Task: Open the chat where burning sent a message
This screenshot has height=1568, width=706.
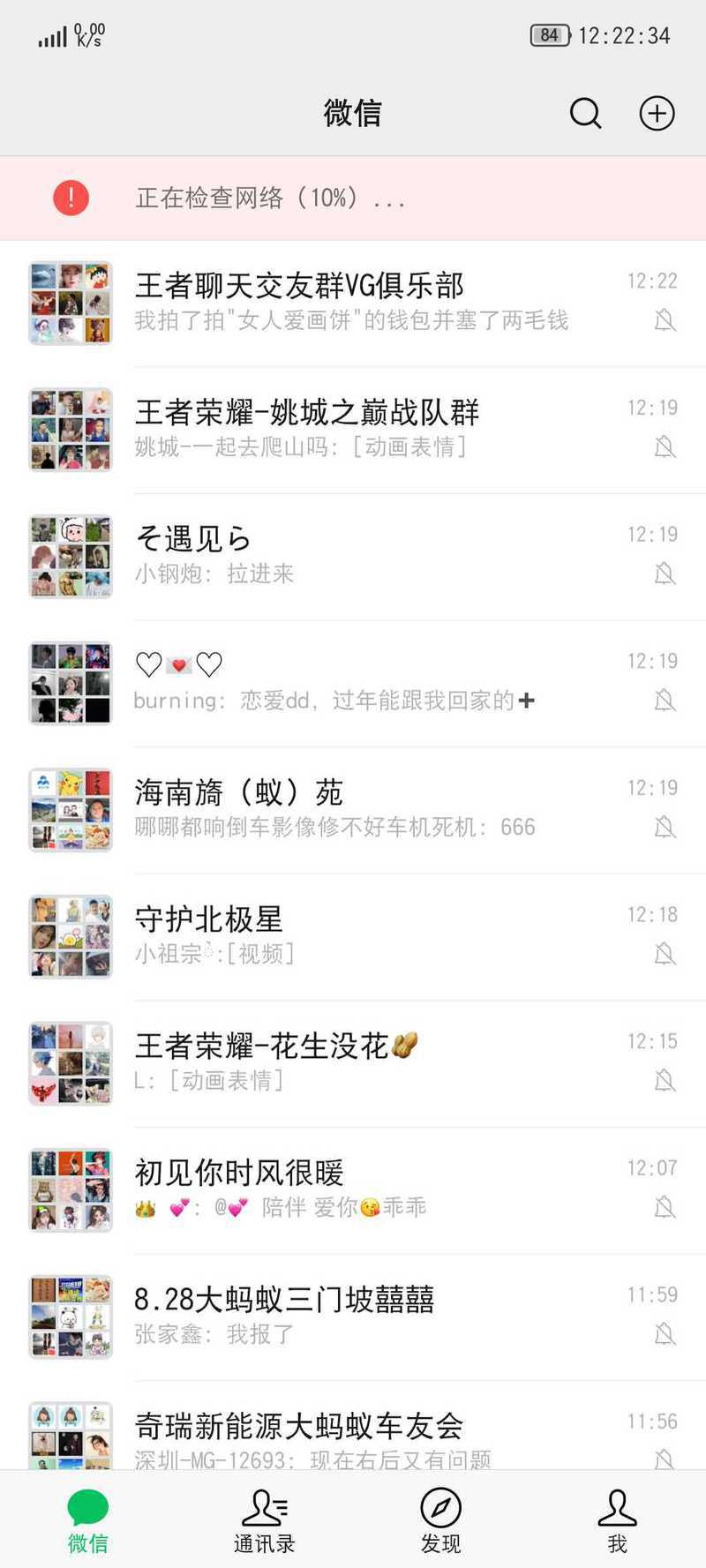Action: tap(353, 683)
